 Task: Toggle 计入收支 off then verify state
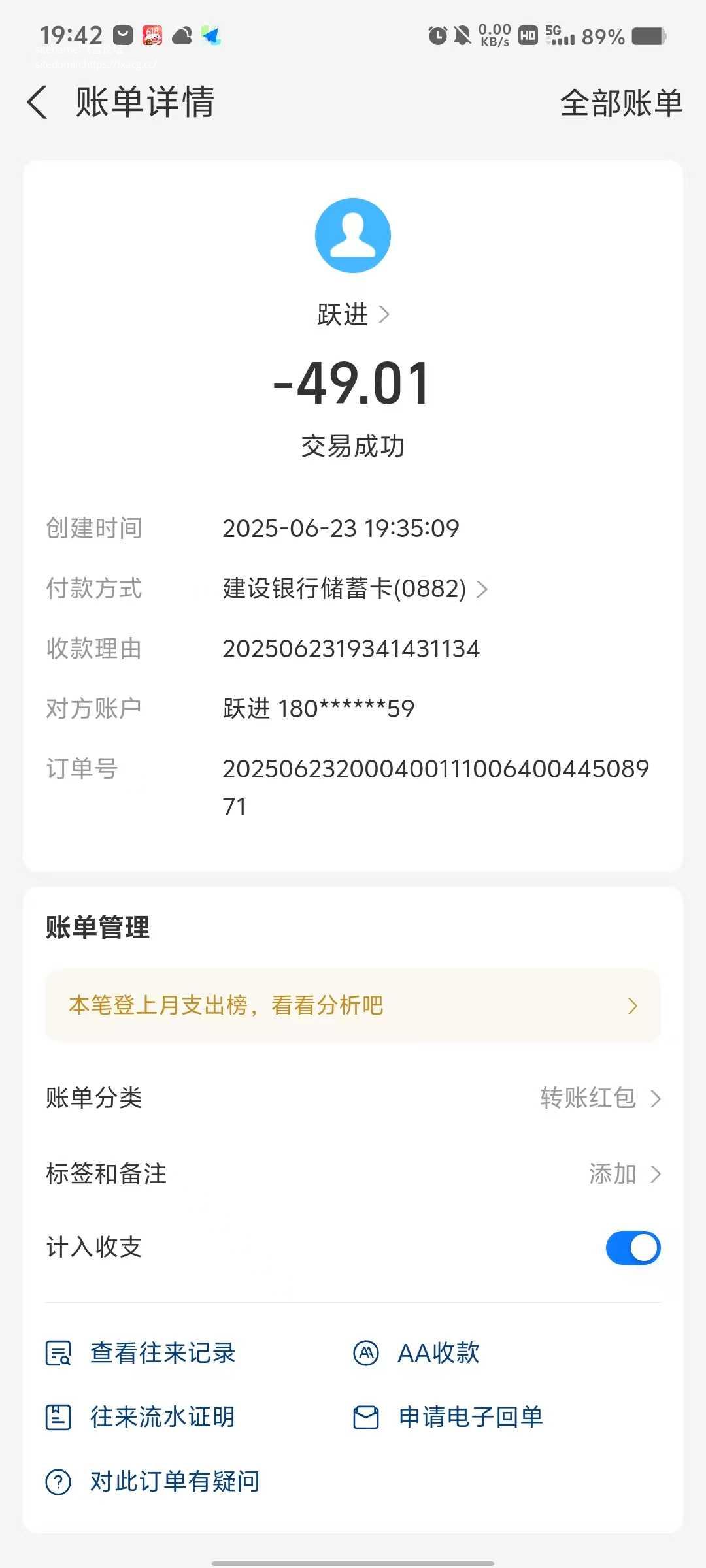tap(632, 1247)
